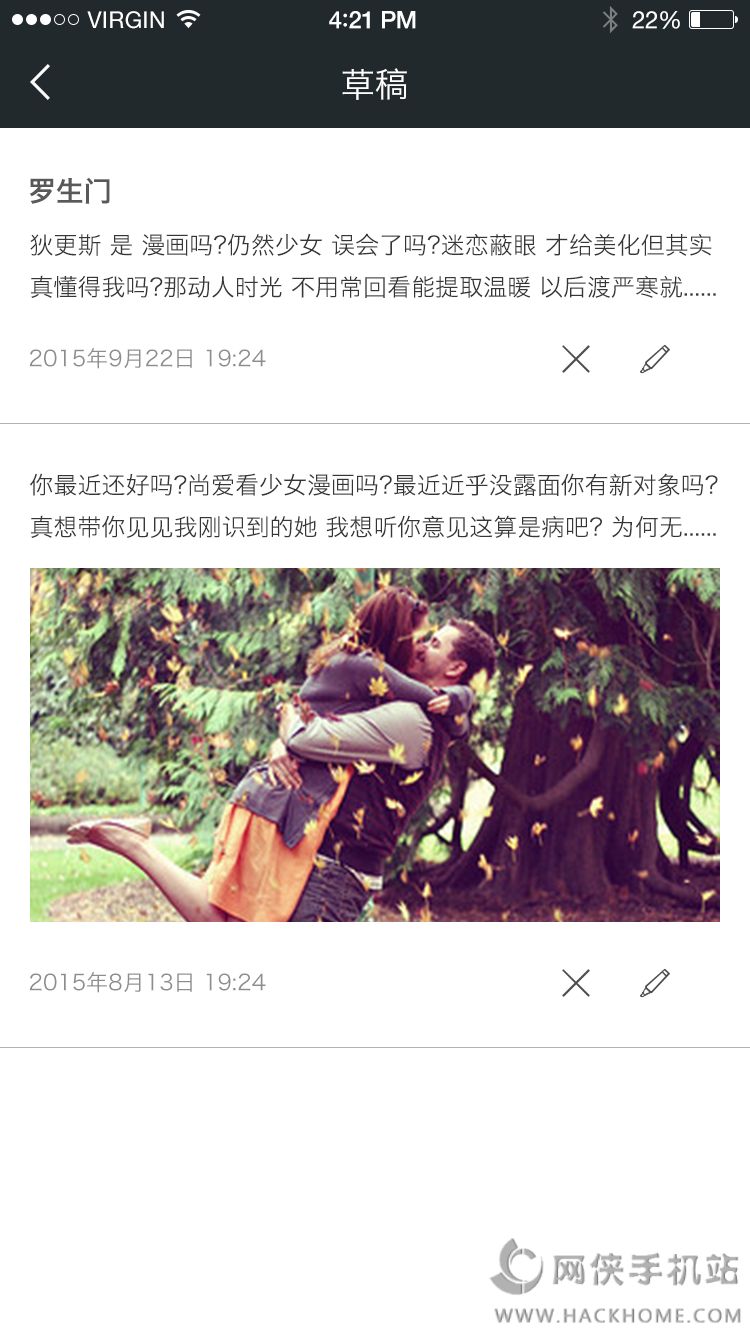Delete the 罗生门 draft

click(576, 359)
